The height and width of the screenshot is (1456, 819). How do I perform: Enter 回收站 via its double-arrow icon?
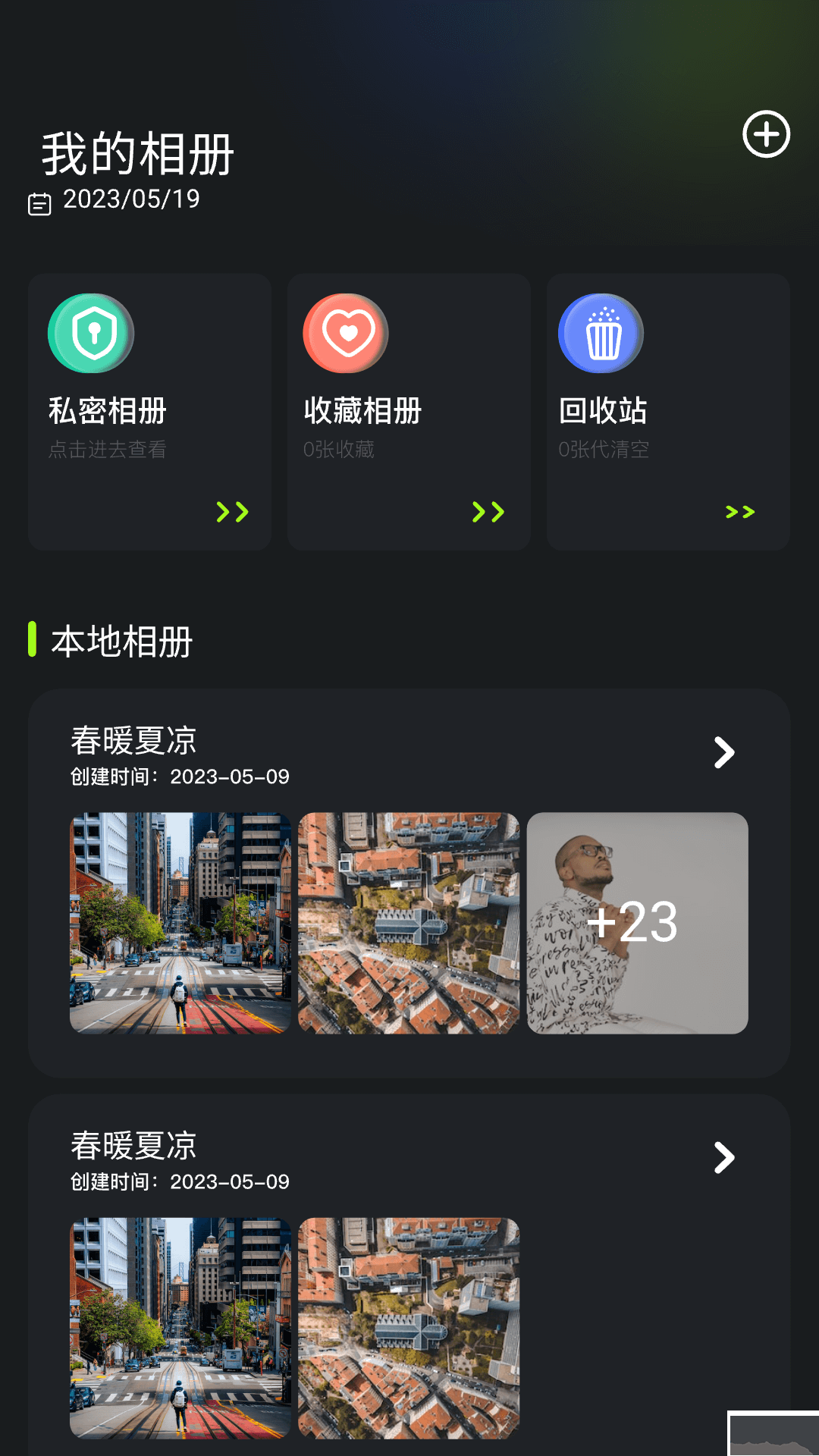(x=739, y=513)
